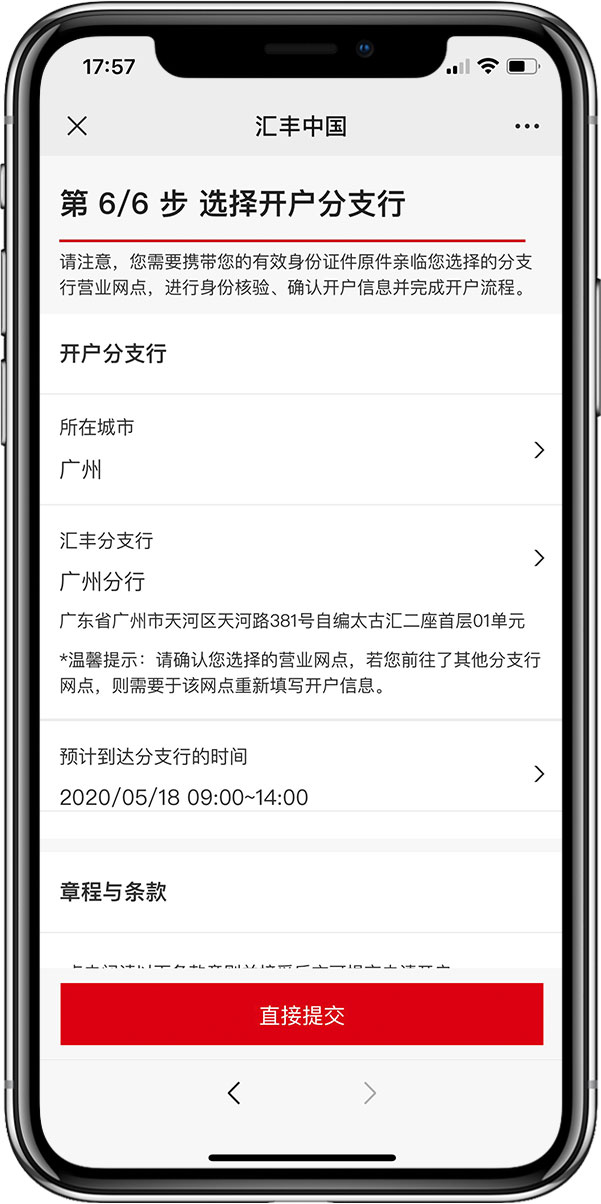This screenshot has width=601, height=1204.
Task: Tap the red 直接提交 button
Action: coord(301,1014)
